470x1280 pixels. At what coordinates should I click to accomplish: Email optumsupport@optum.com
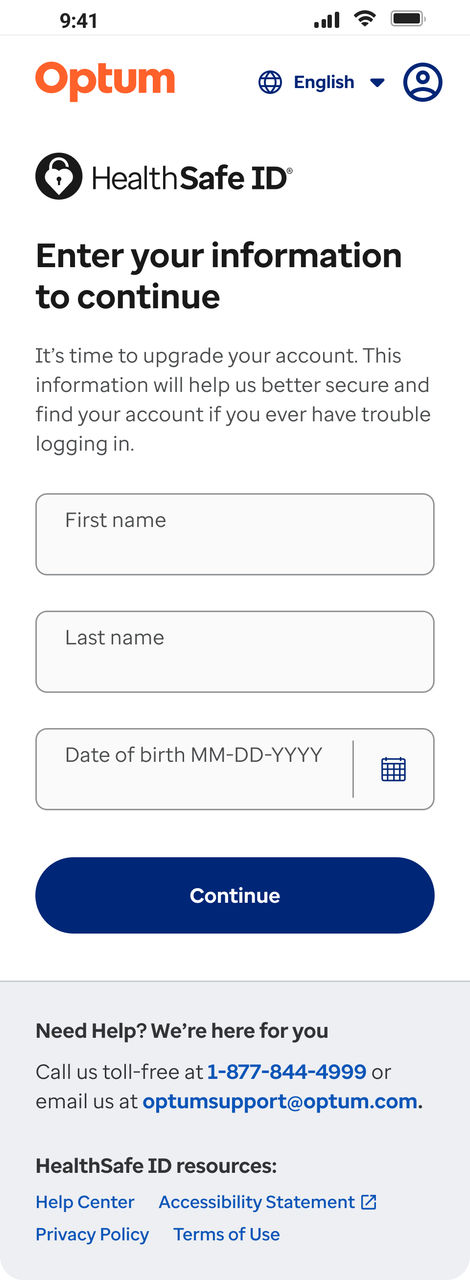[x=282, y=1102]
